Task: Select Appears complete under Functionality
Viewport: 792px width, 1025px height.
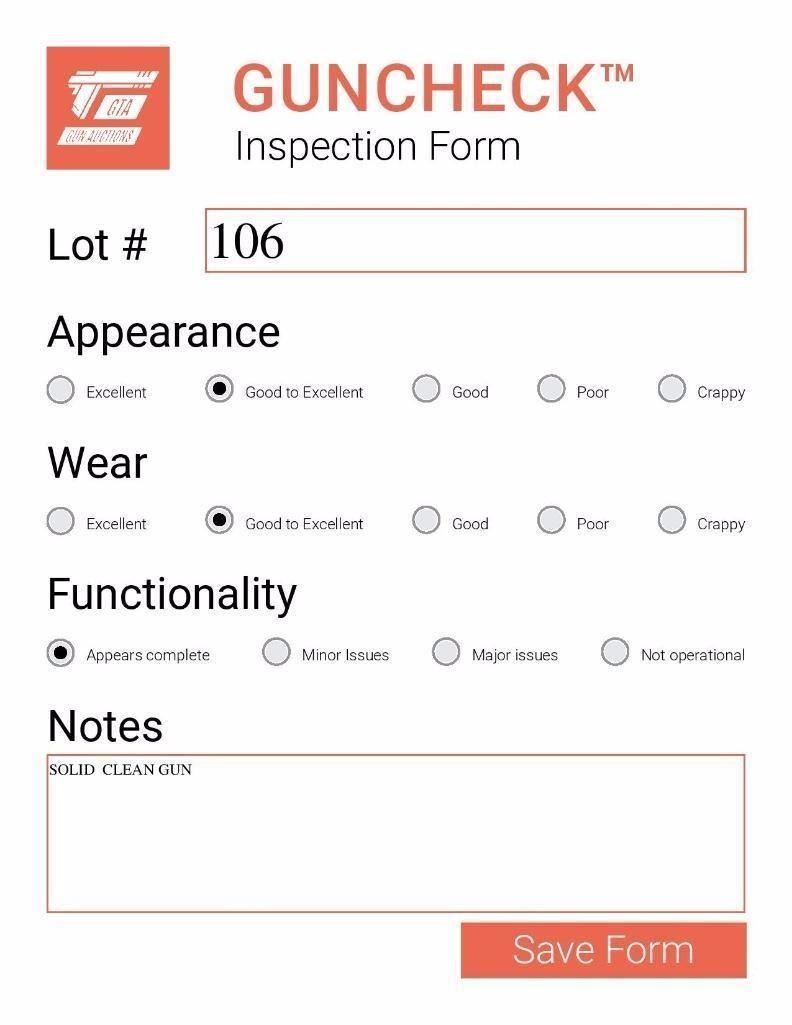Action: 61,653
